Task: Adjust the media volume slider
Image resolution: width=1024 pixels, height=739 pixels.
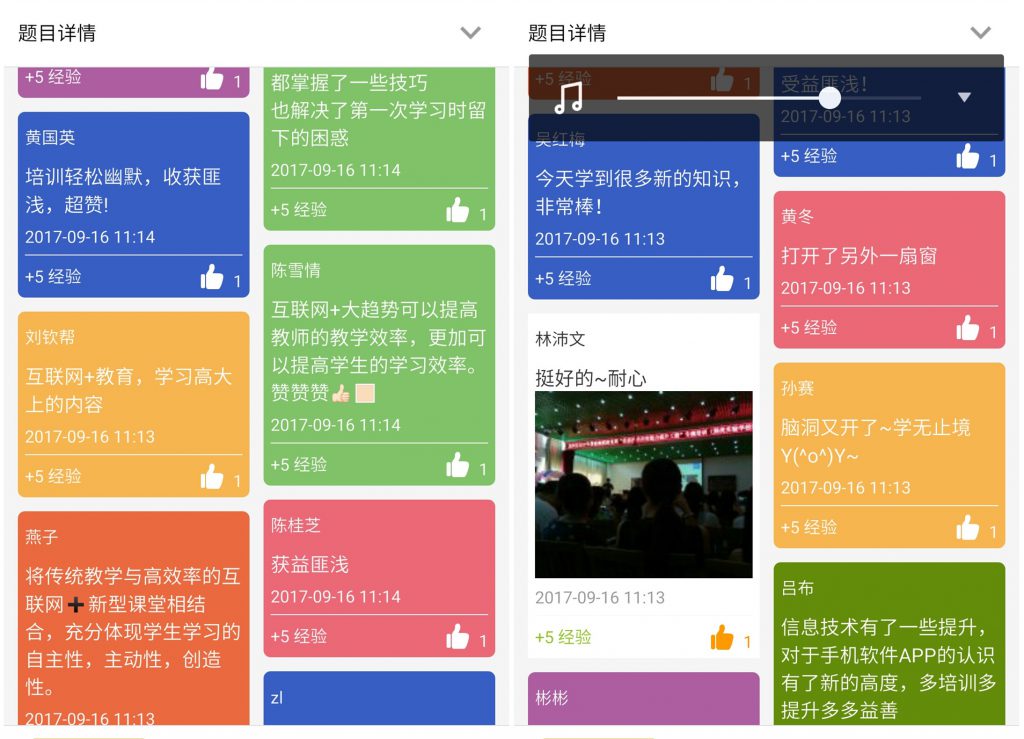Action: pos(830,97)
